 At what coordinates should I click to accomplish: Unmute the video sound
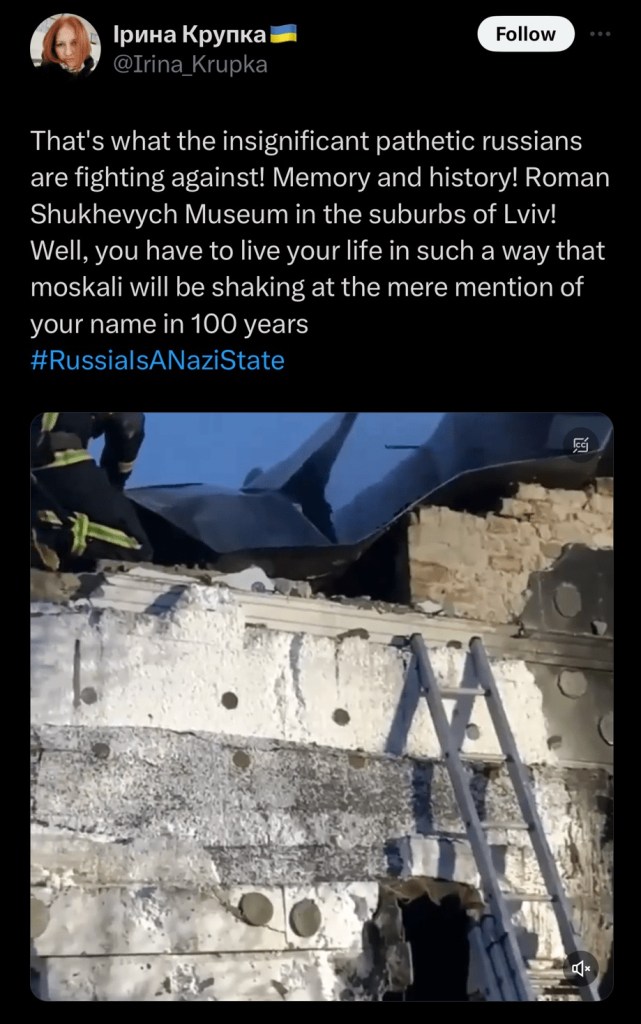[x=580, y=967]
